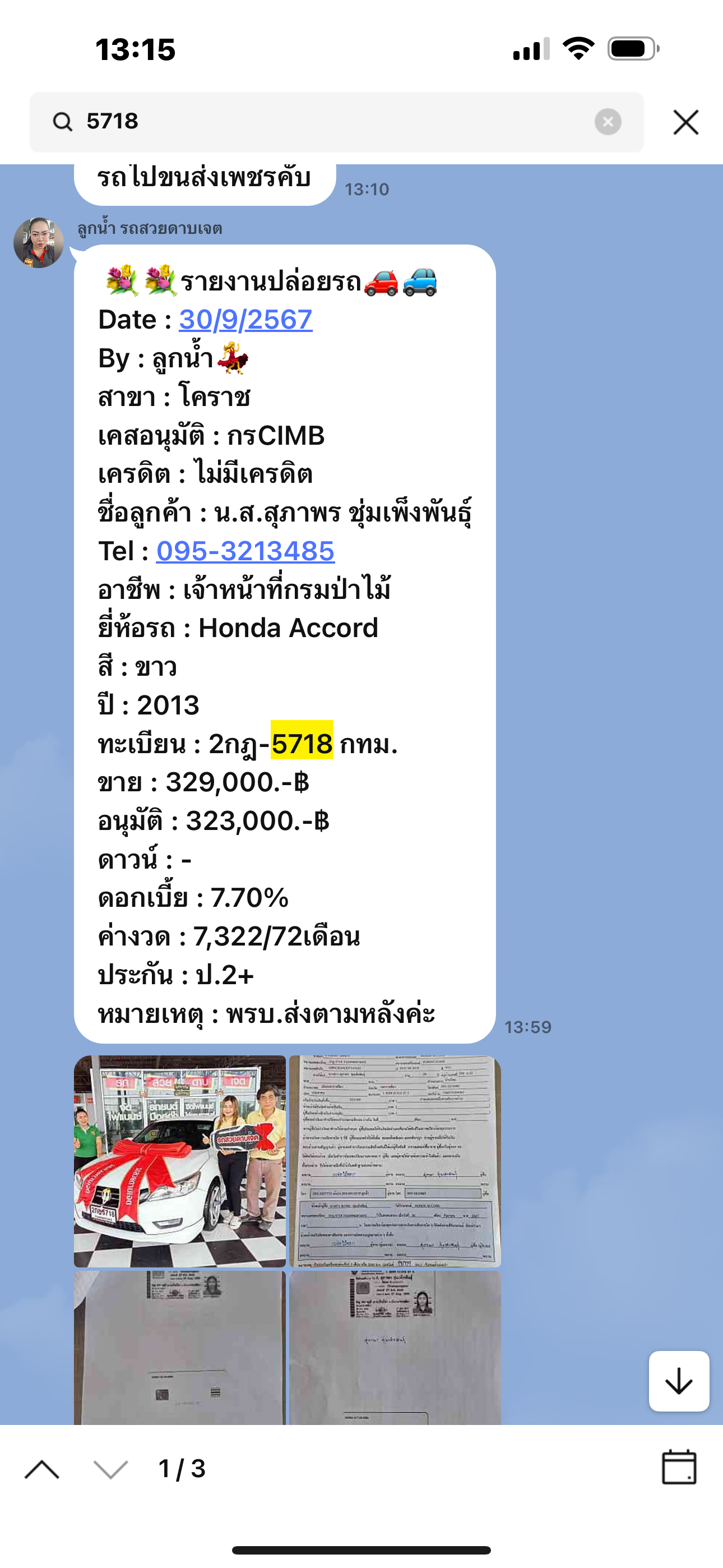Viewport: 723px width, 1568px height.
Task: Close the chat search
Action: pyautogui.click(x=686, y=122)
